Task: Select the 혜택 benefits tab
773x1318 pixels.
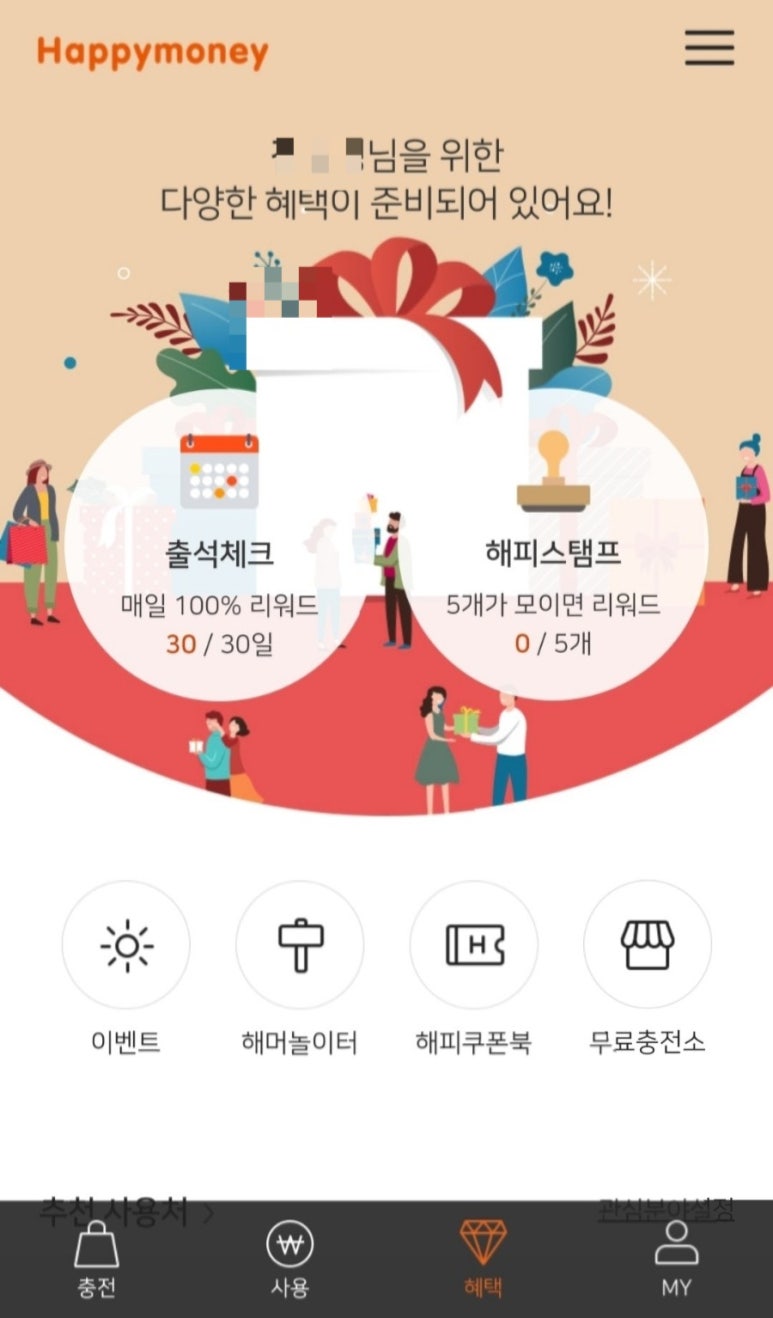Action: click(483, 1259)
